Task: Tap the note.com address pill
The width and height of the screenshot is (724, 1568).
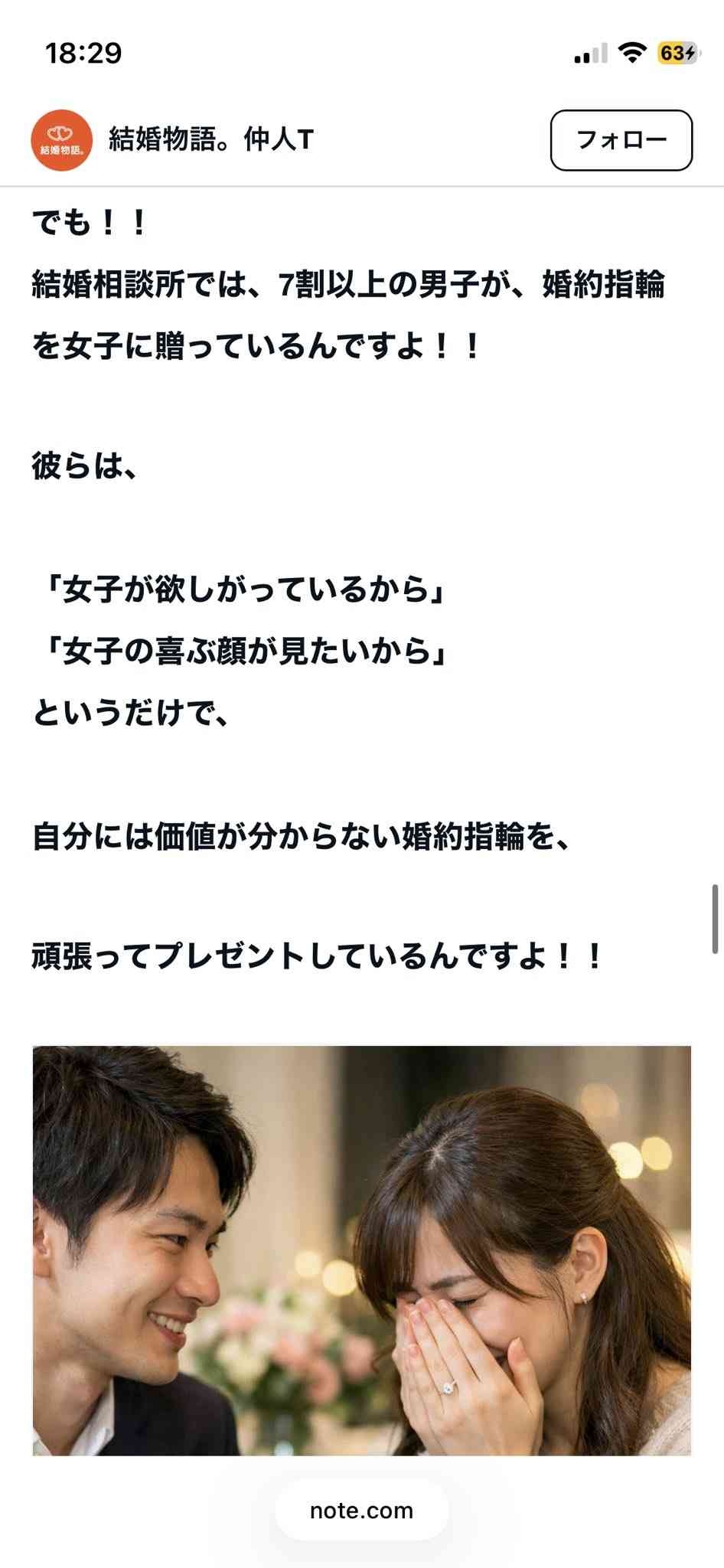Action: point(361,1510)
